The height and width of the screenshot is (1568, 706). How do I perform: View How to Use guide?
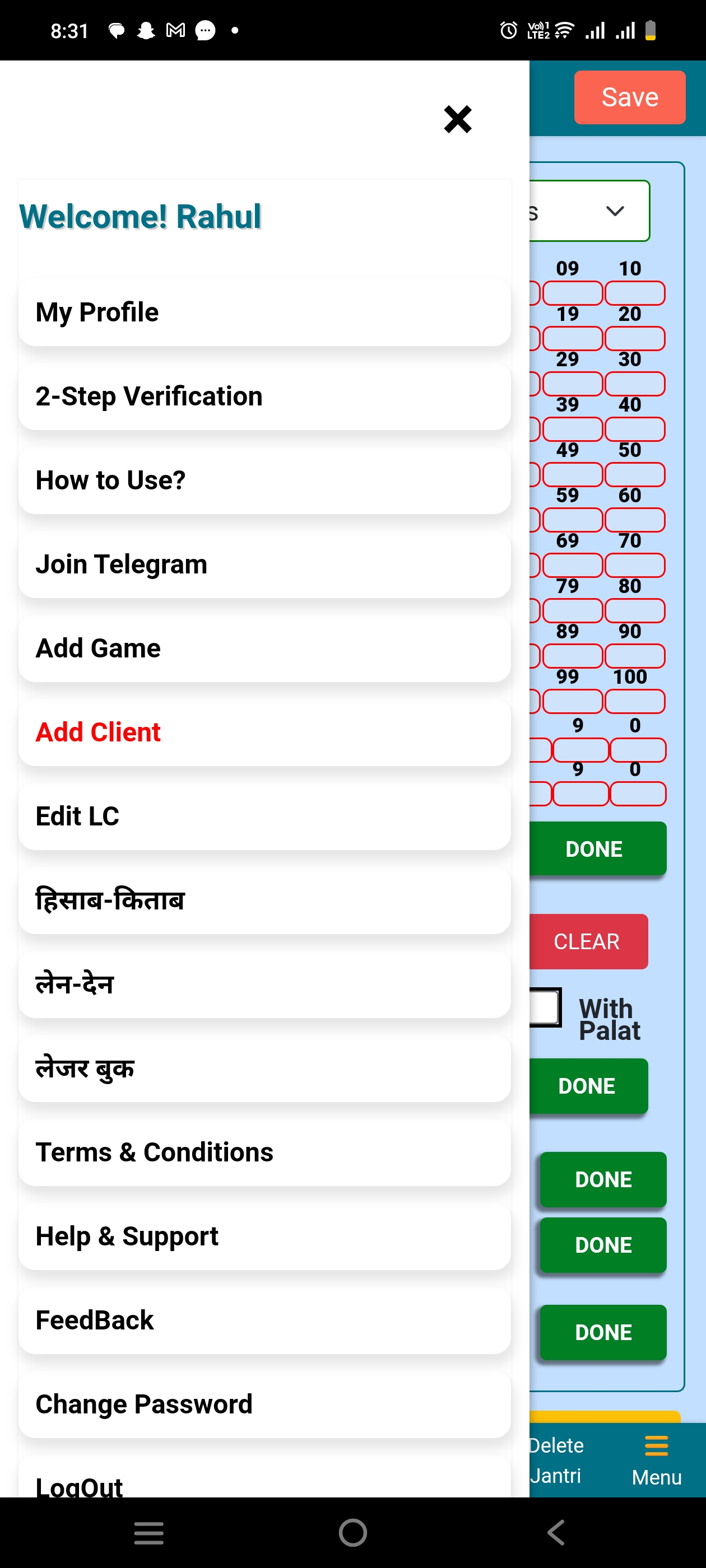(264, 480)
